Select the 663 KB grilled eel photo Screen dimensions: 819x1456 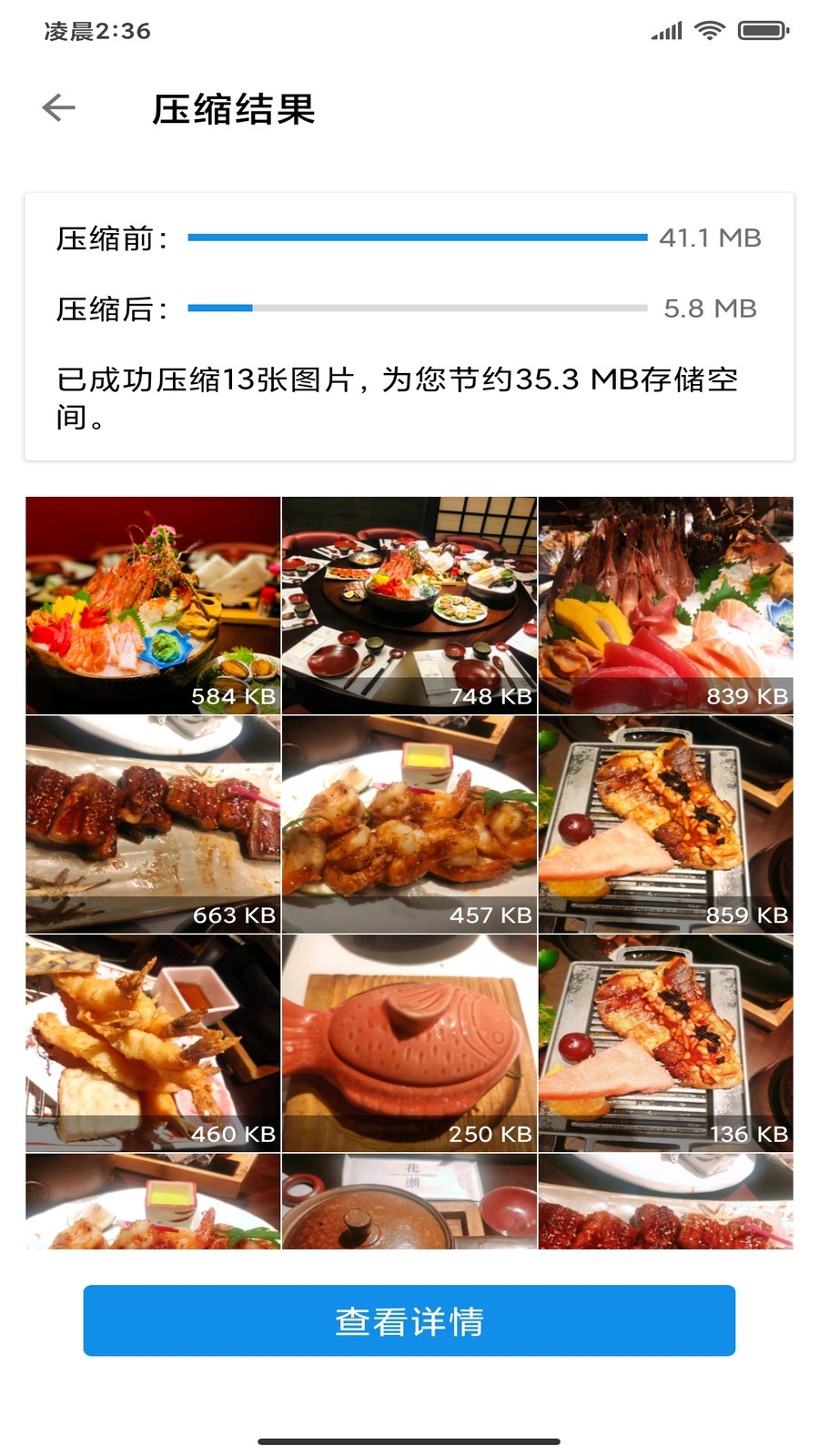click(153, 824)
